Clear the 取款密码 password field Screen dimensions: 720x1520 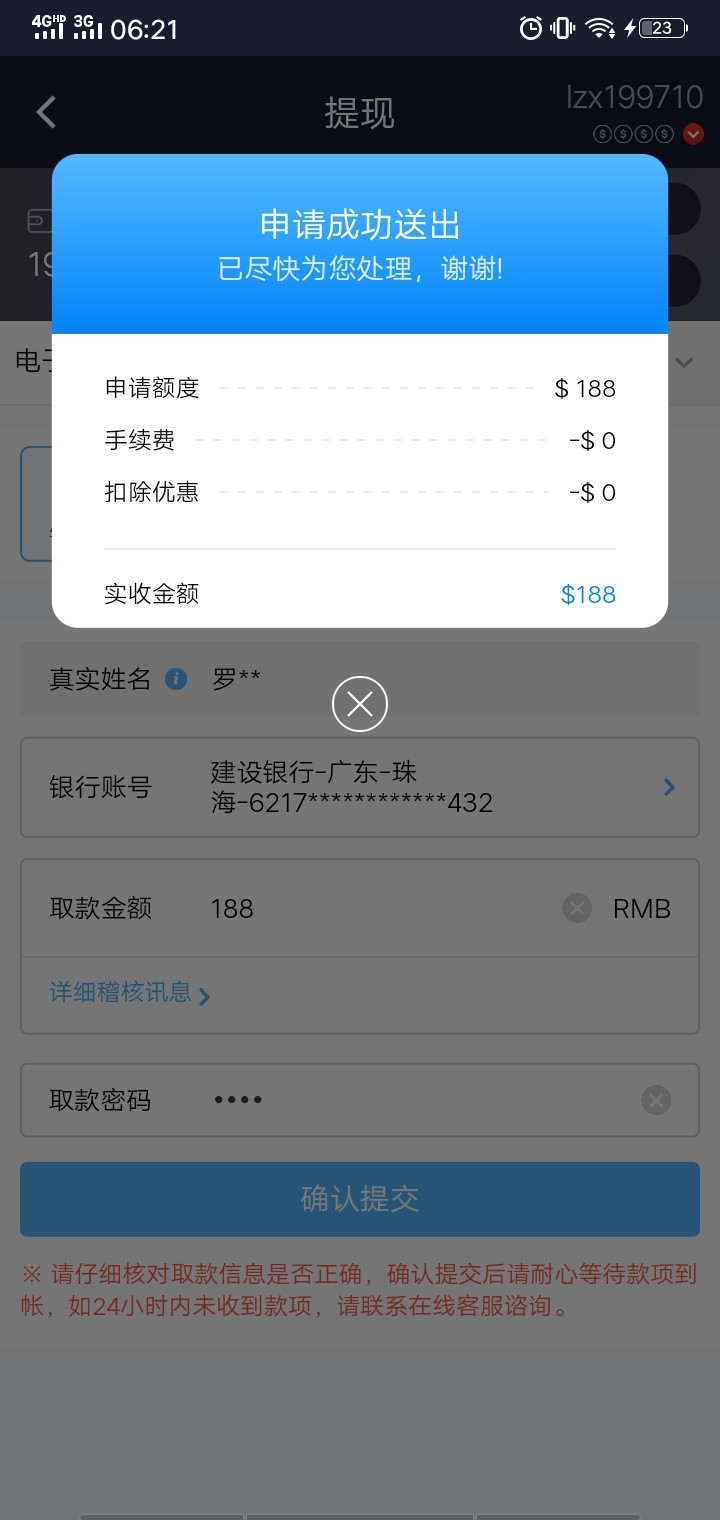click(656, 1100)
